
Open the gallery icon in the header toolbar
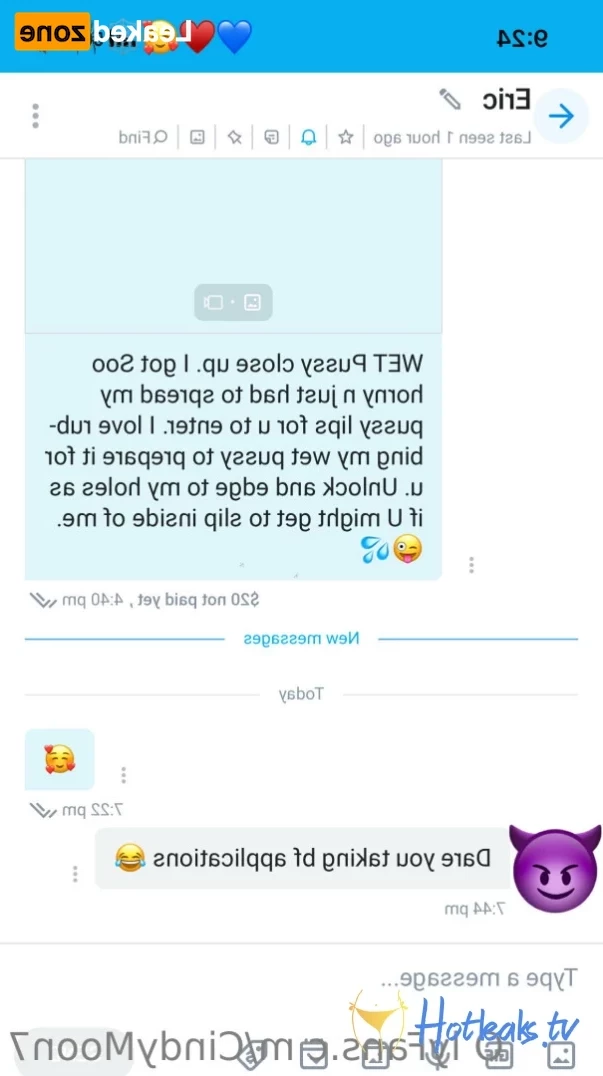pyautogui.click(x=198, y=137)
